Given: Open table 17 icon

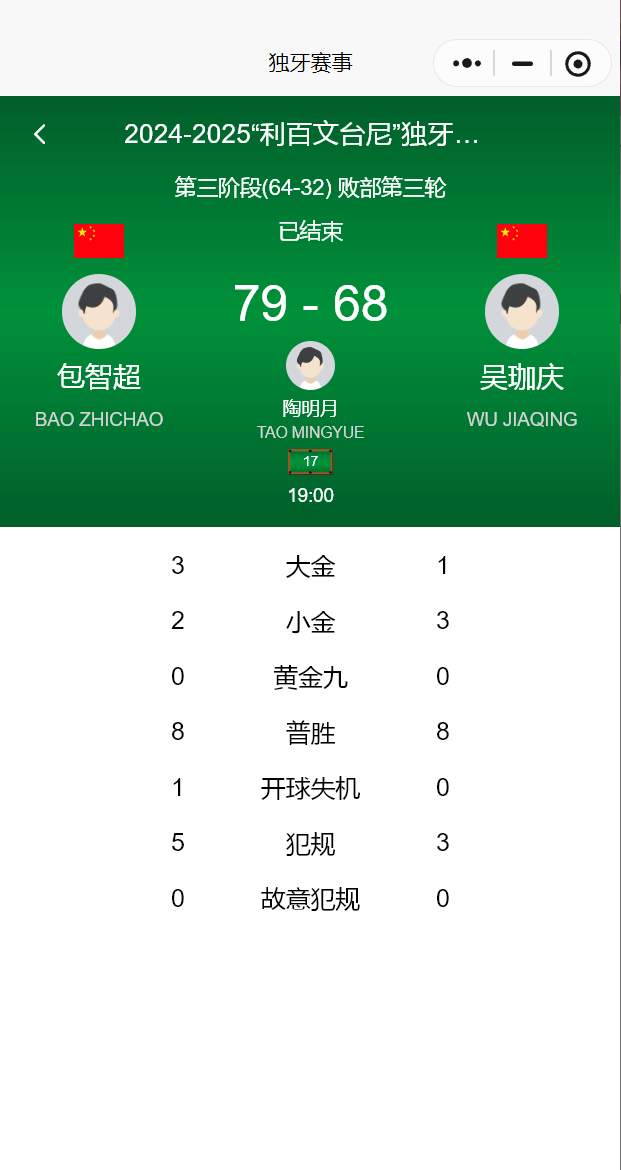Looking at the screenshot, I should point(310,461).
